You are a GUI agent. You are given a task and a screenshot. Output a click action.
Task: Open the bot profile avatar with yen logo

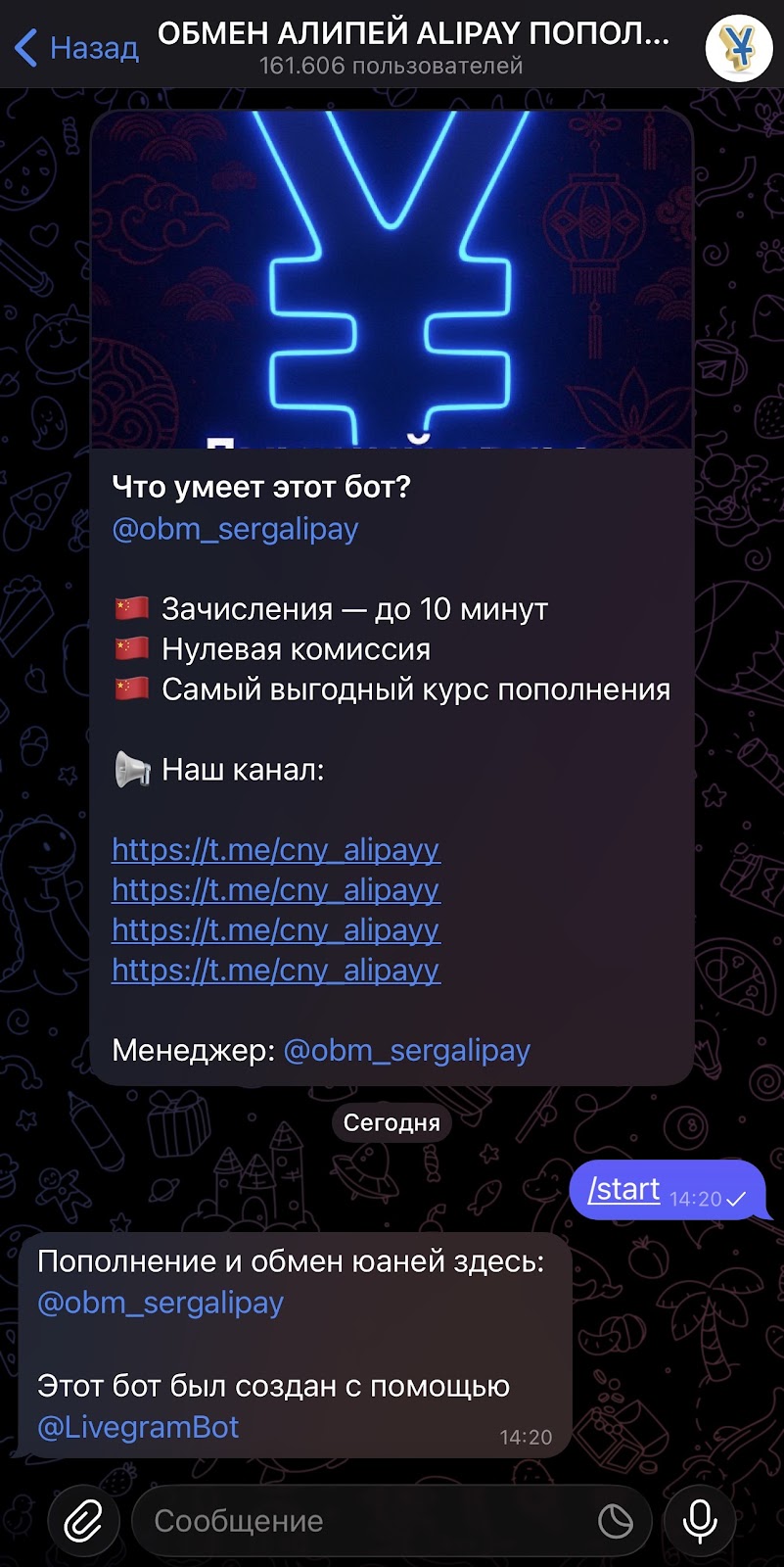(739, 48)
